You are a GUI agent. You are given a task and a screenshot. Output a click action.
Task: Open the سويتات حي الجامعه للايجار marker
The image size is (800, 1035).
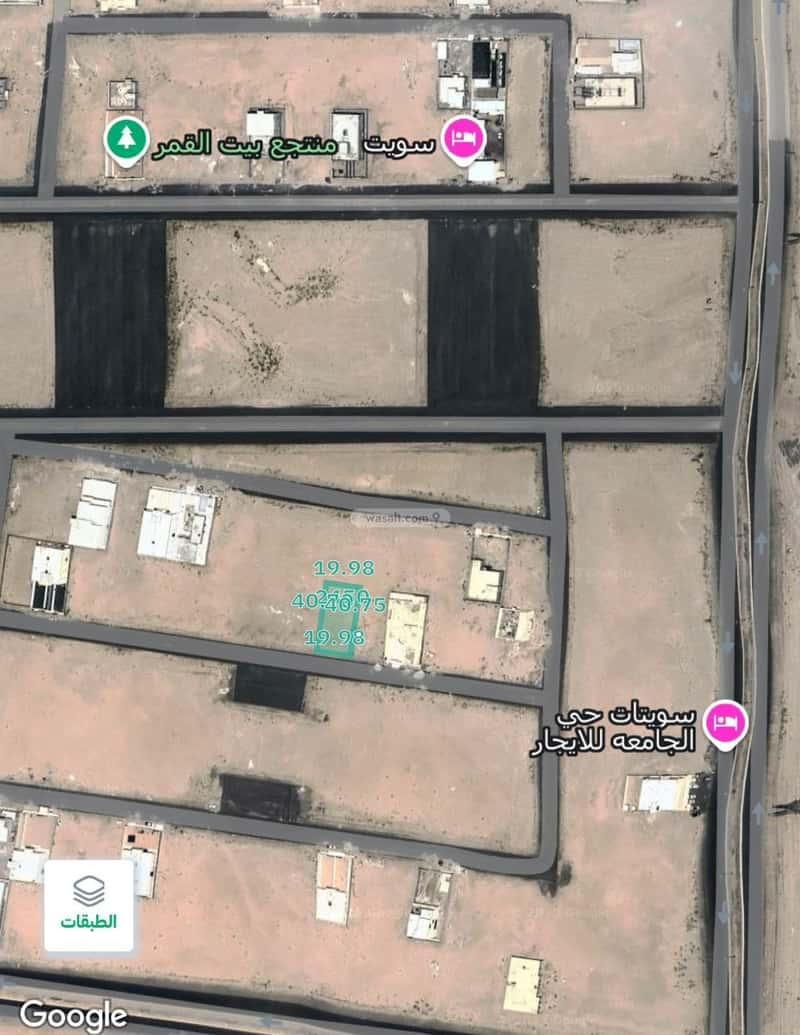pyautogui.click(x=724, y=724)
